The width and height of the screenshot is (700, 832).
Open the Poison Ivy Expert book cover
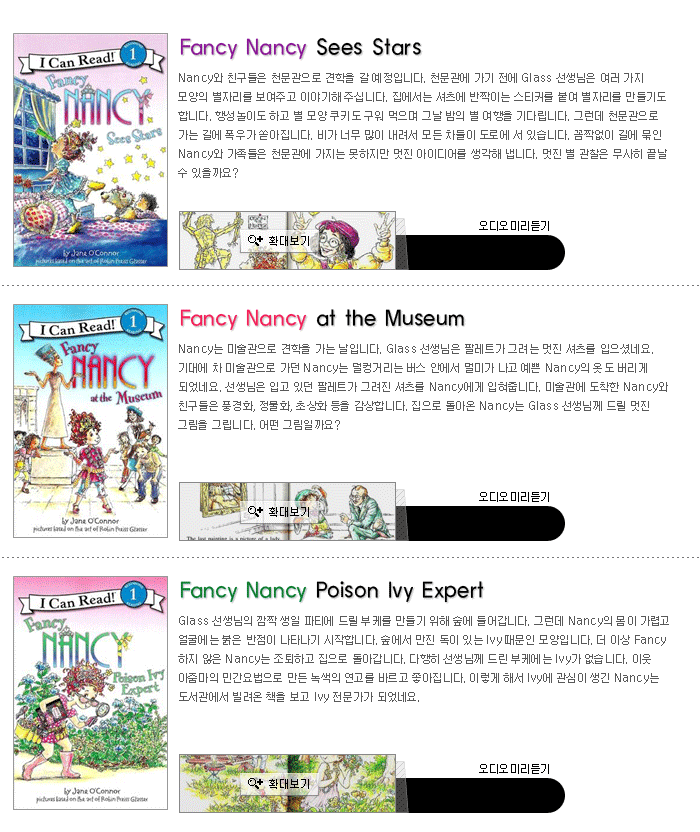[x=90, y=693]
